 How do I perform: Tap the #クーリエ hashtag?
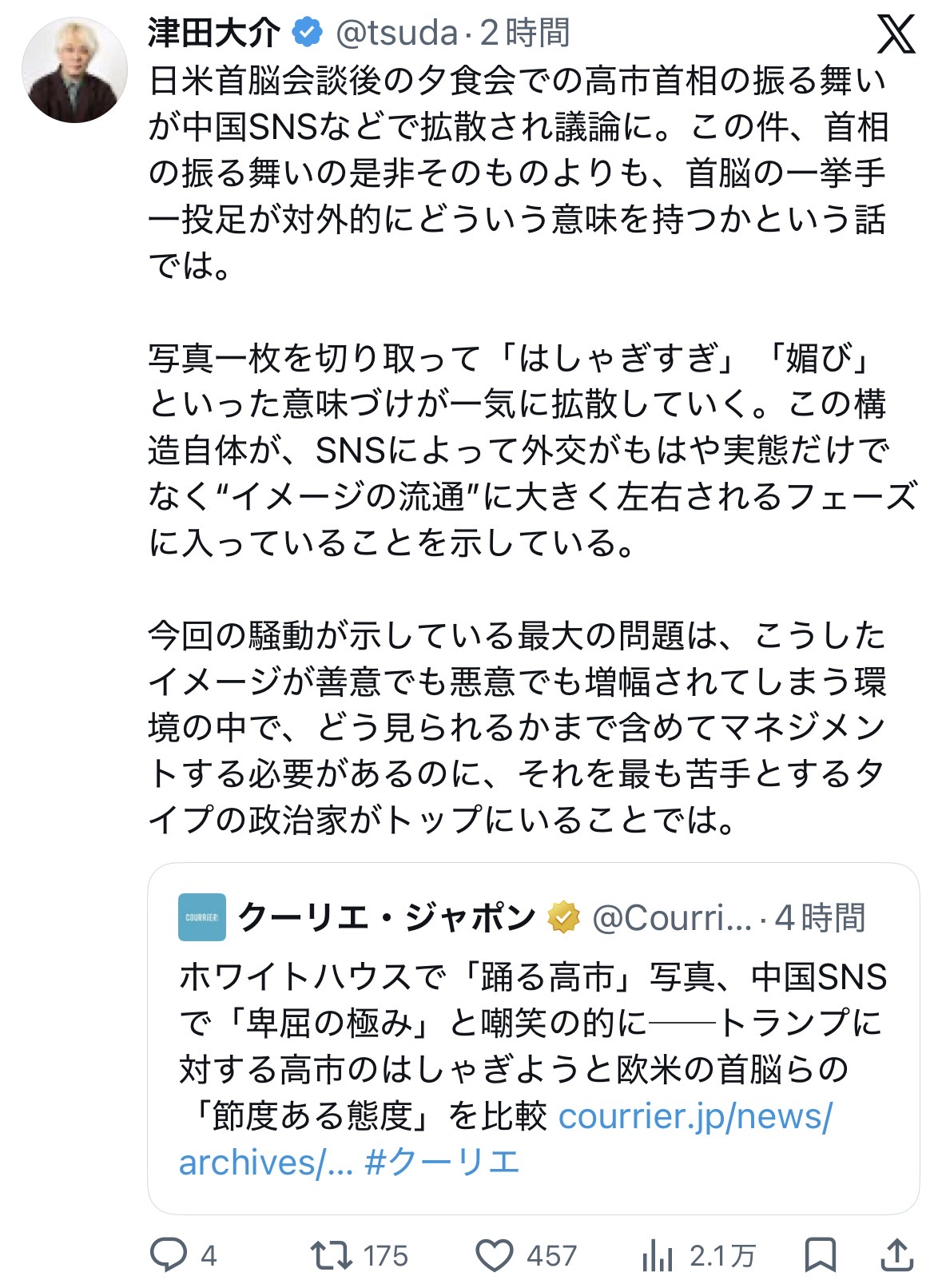point(442,1162)
